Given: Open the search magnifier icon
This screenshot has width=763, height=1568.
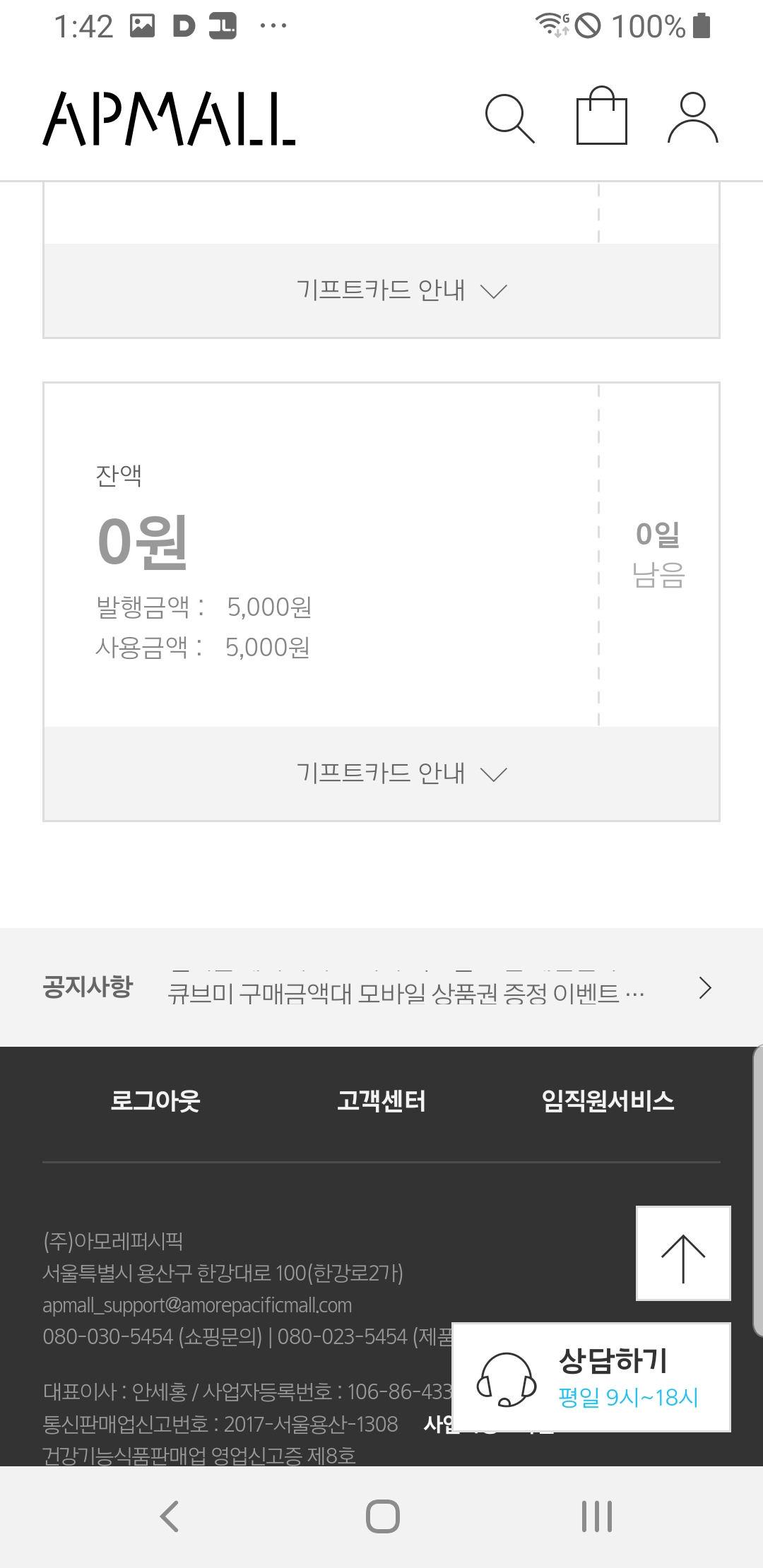Looking at the screenshot, I should 509,118.
